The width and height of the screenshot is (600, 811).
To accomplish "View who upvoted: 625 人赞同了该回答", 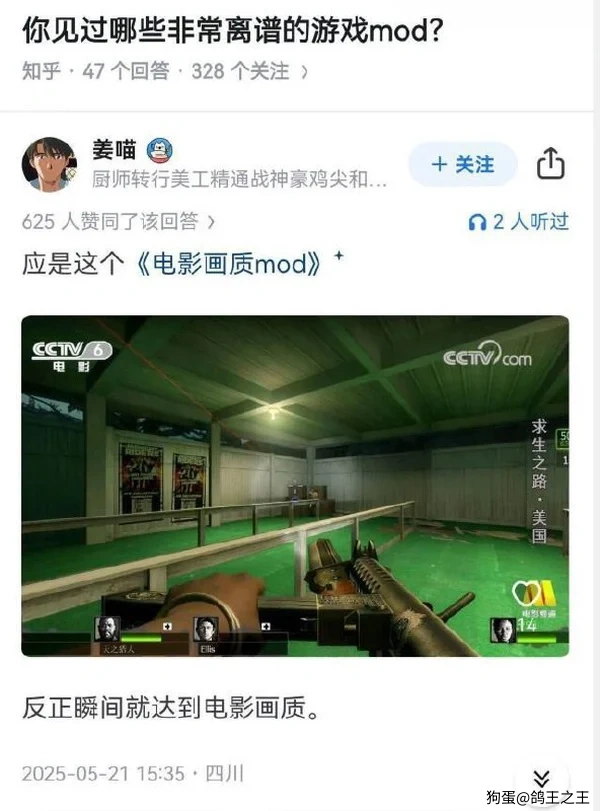I will 118,221.
